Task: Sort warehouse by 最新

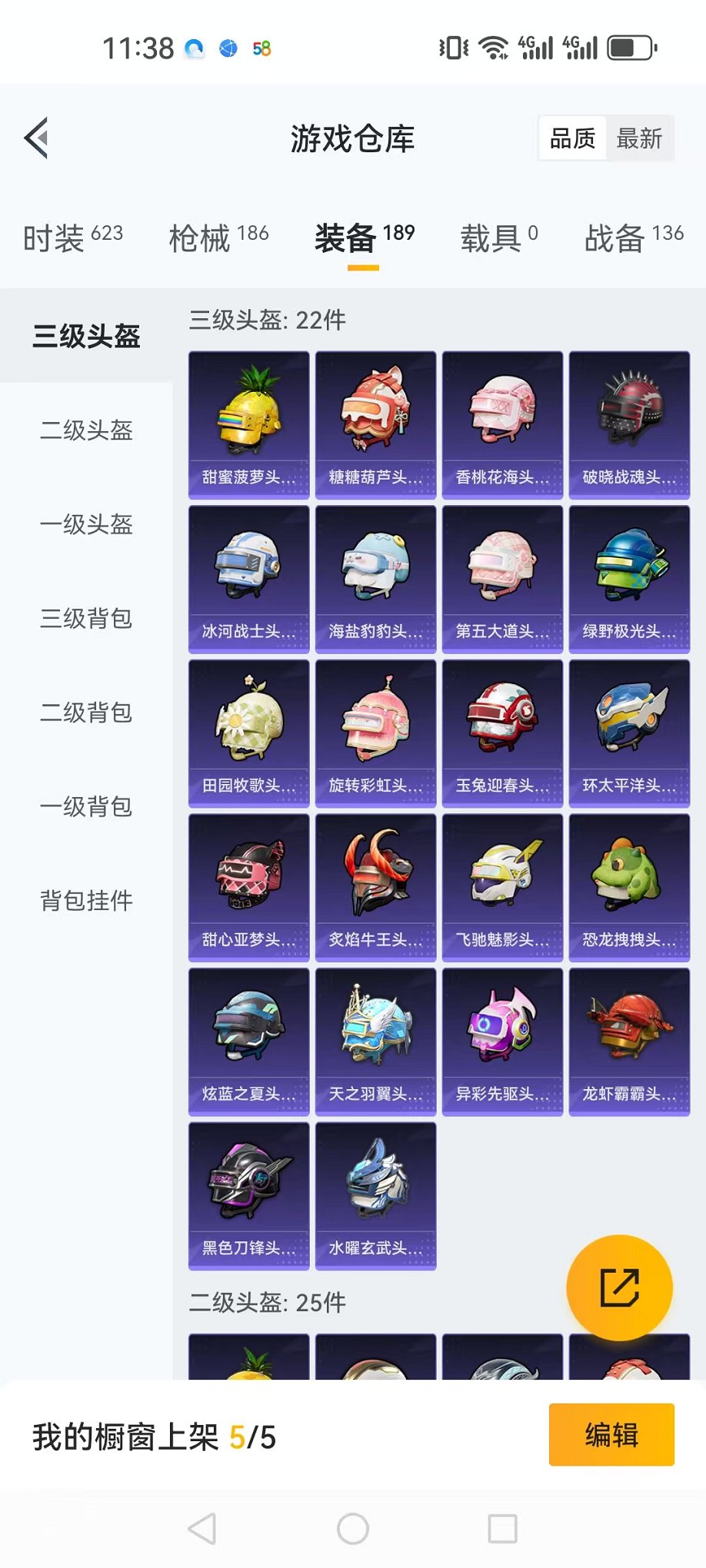Action: point(639,139)
